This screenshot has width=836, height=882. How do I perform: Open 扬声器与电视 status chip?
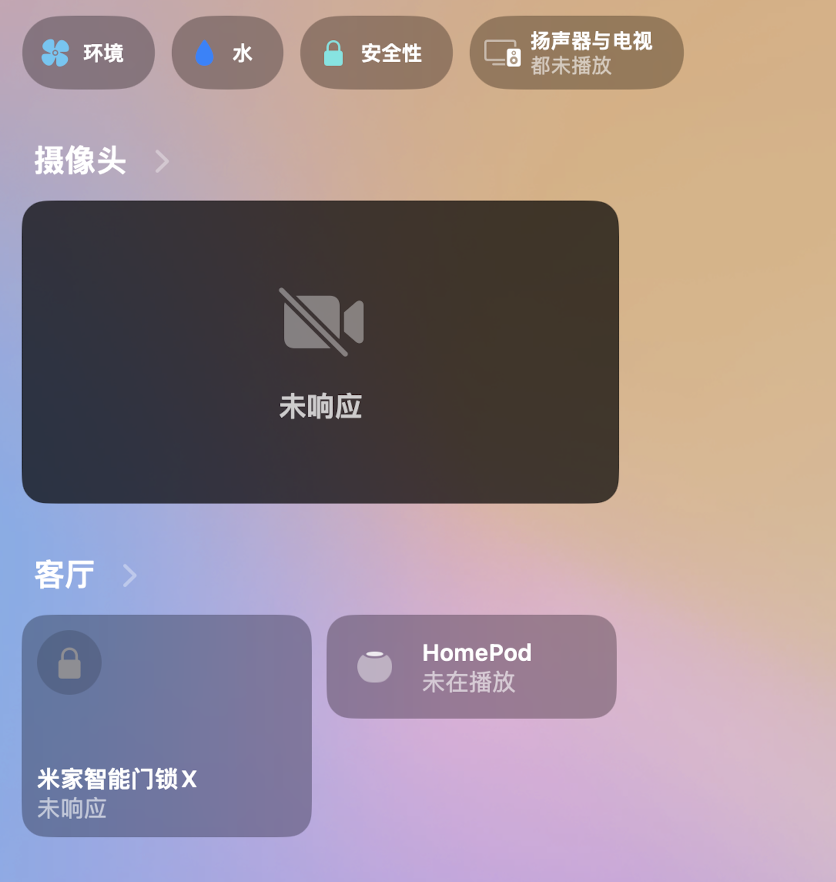point(576,53)
